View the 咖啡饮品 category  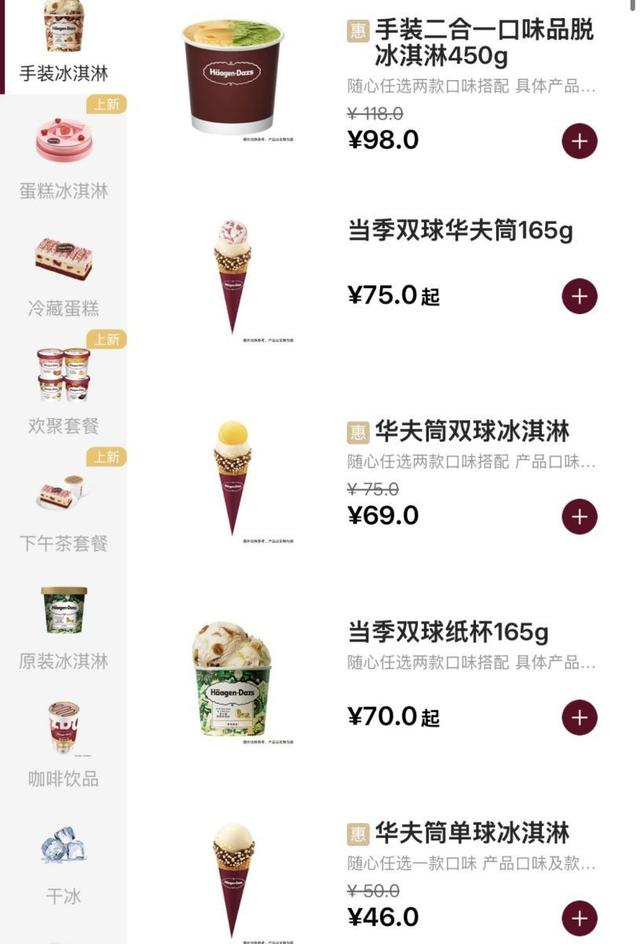(64, 746)
